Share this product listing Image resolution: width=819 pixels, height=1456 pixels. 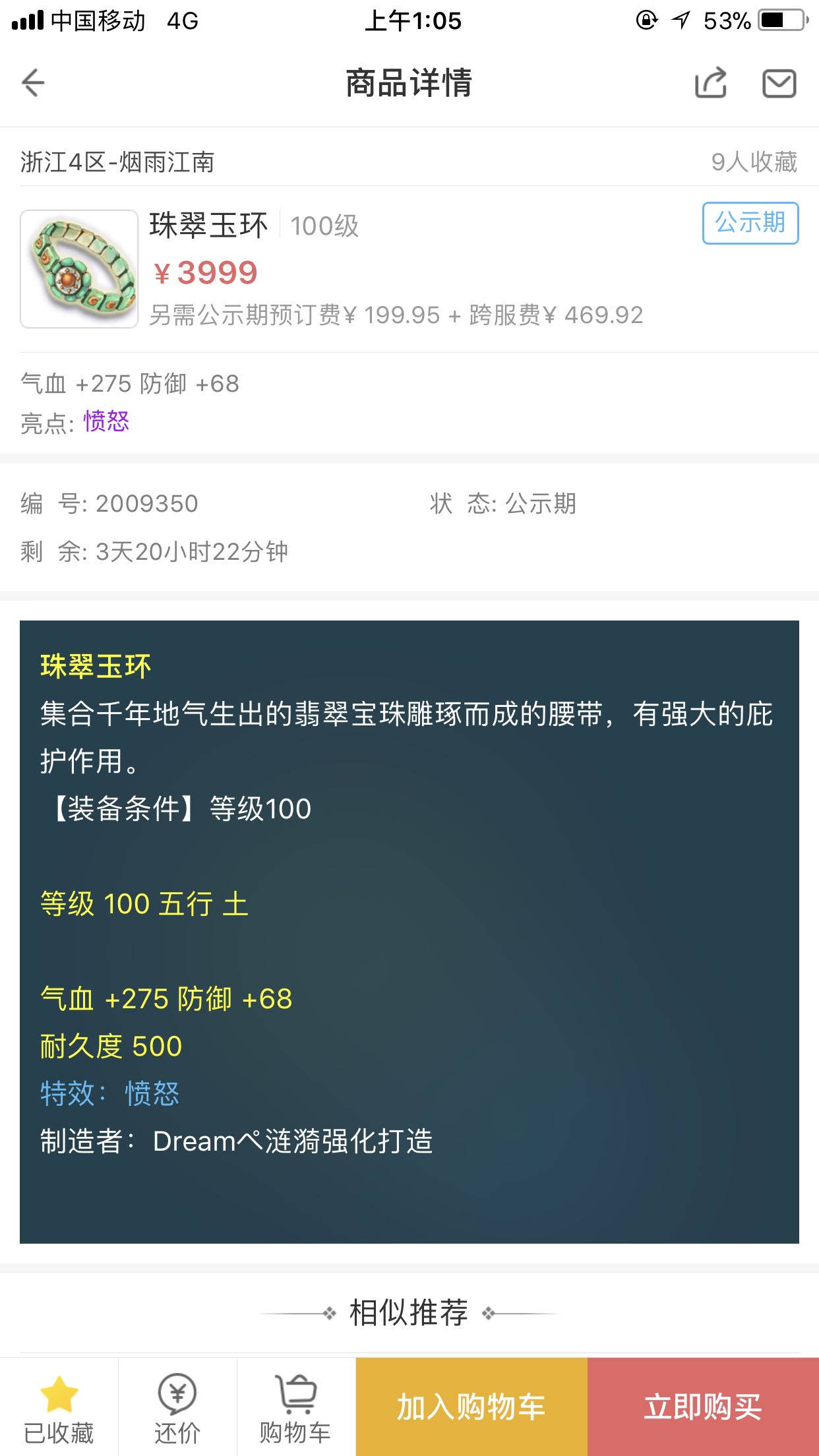pyautogui.click(x=711, y=83)
